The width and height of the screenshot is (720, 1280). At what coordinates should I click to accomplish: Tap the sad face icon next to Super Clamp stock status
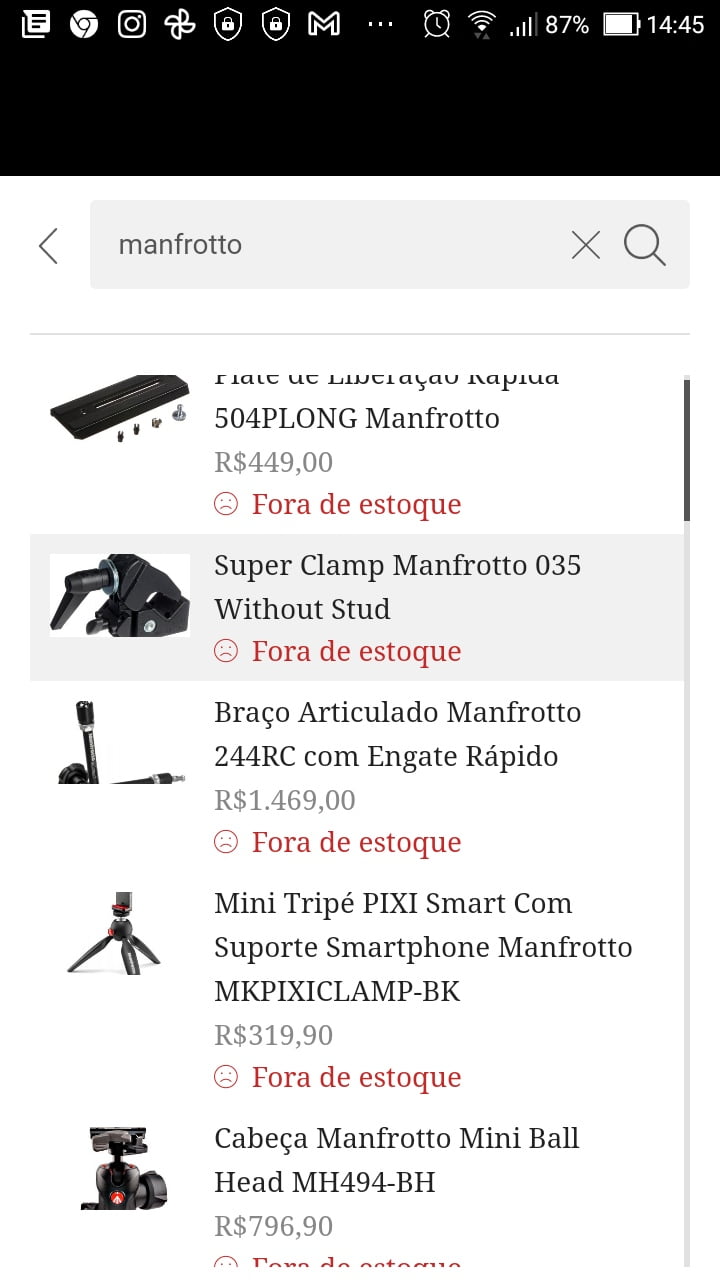click(x=227, y=651)
